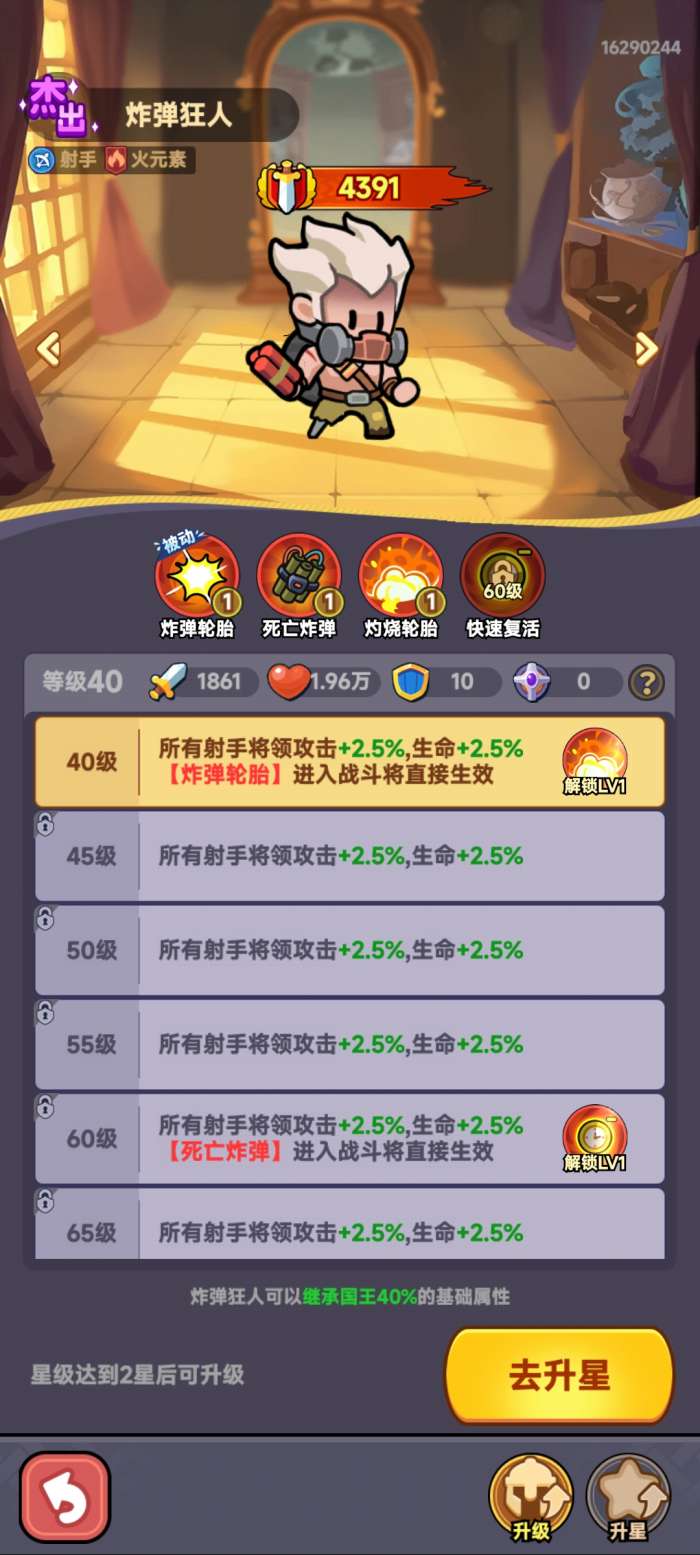Viewport: 700px width, 1555px height.
Task: Tap 解锁LV1 skill icon in 60级 row
Action: pyautogui.click(x=595, y=1138)
